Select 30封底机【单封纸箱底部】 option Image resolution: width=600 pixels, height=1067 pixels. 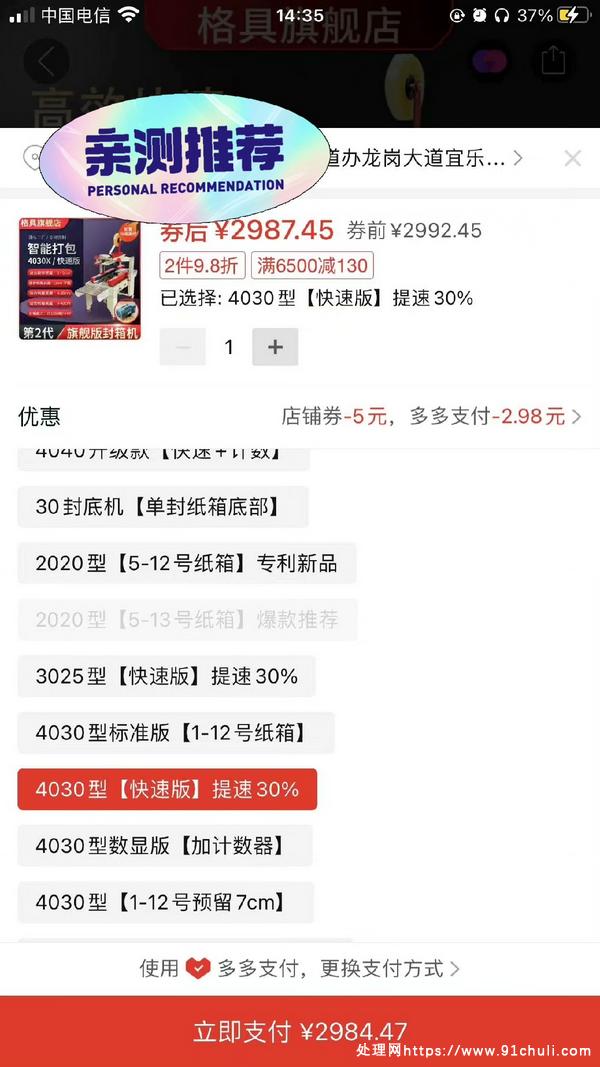163,507
